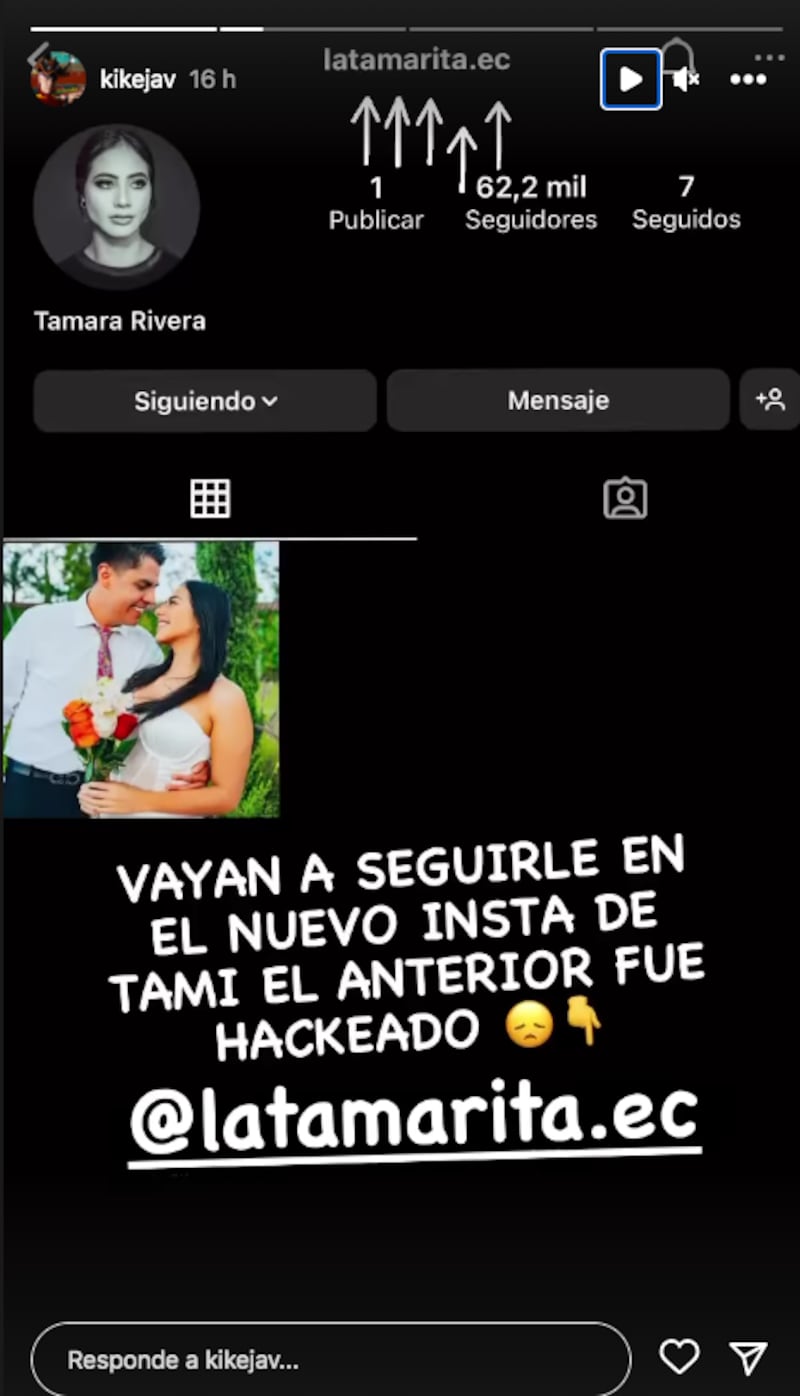Screen dimensions: 800x1396
Task: Share the story via paper plane icon
Action: tap(748, 1357)
